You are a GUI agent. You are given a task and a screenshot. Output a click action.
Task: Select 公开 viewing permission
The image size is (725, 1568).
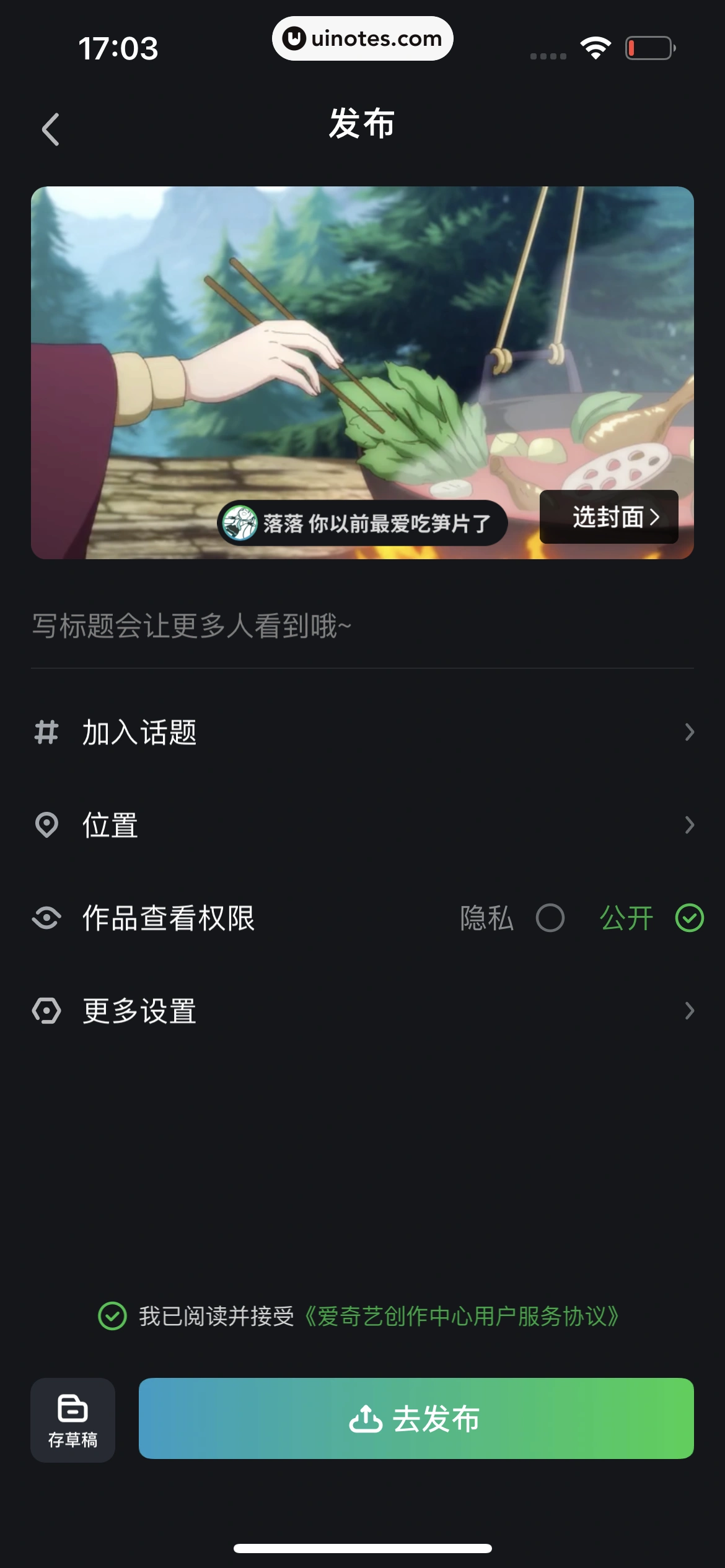(x=689, y=918)
